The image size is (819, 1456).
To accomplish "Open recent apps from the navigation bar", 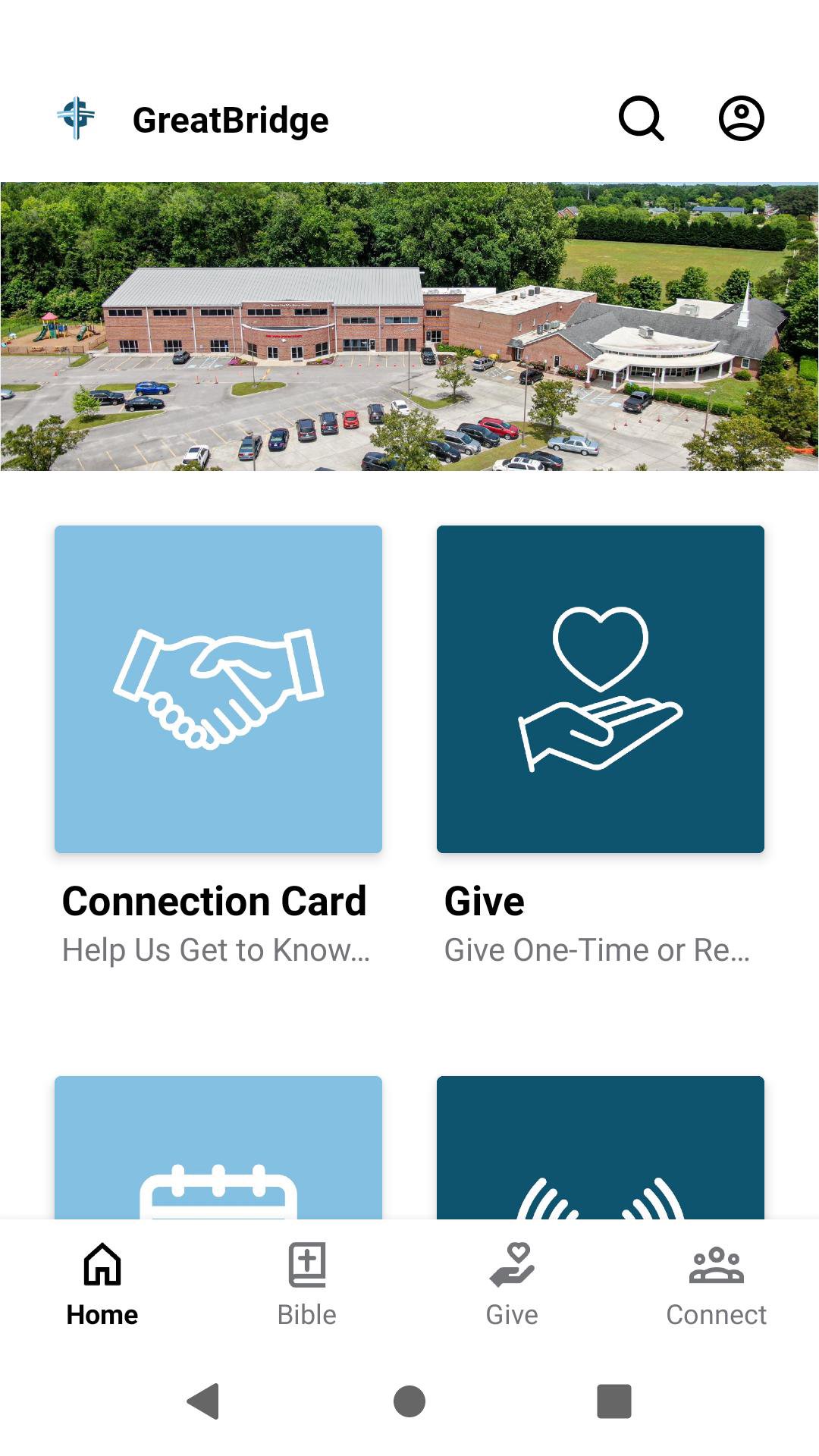I will click(614, 1401).
